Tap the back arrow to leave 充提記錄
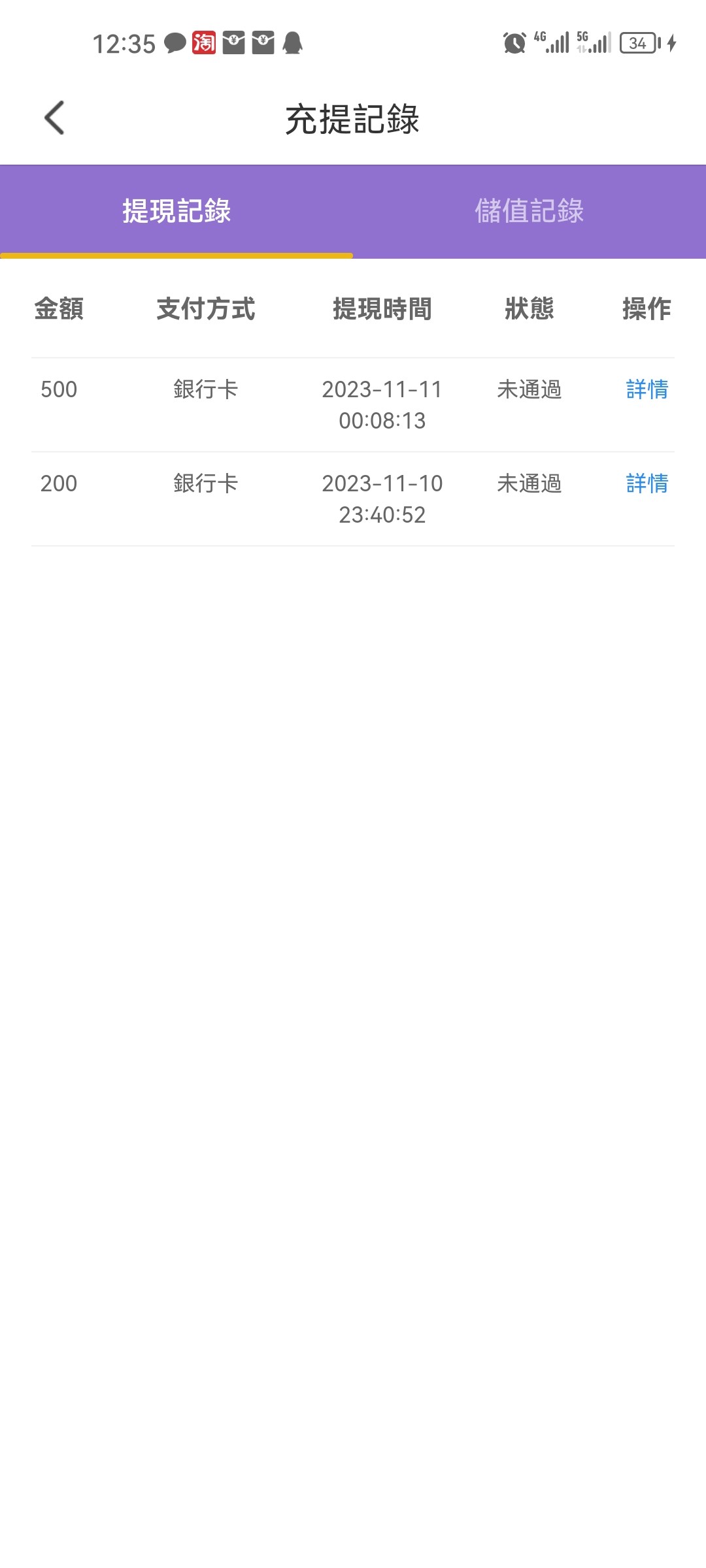This screenshot has height=1568, width=706. 52,118
